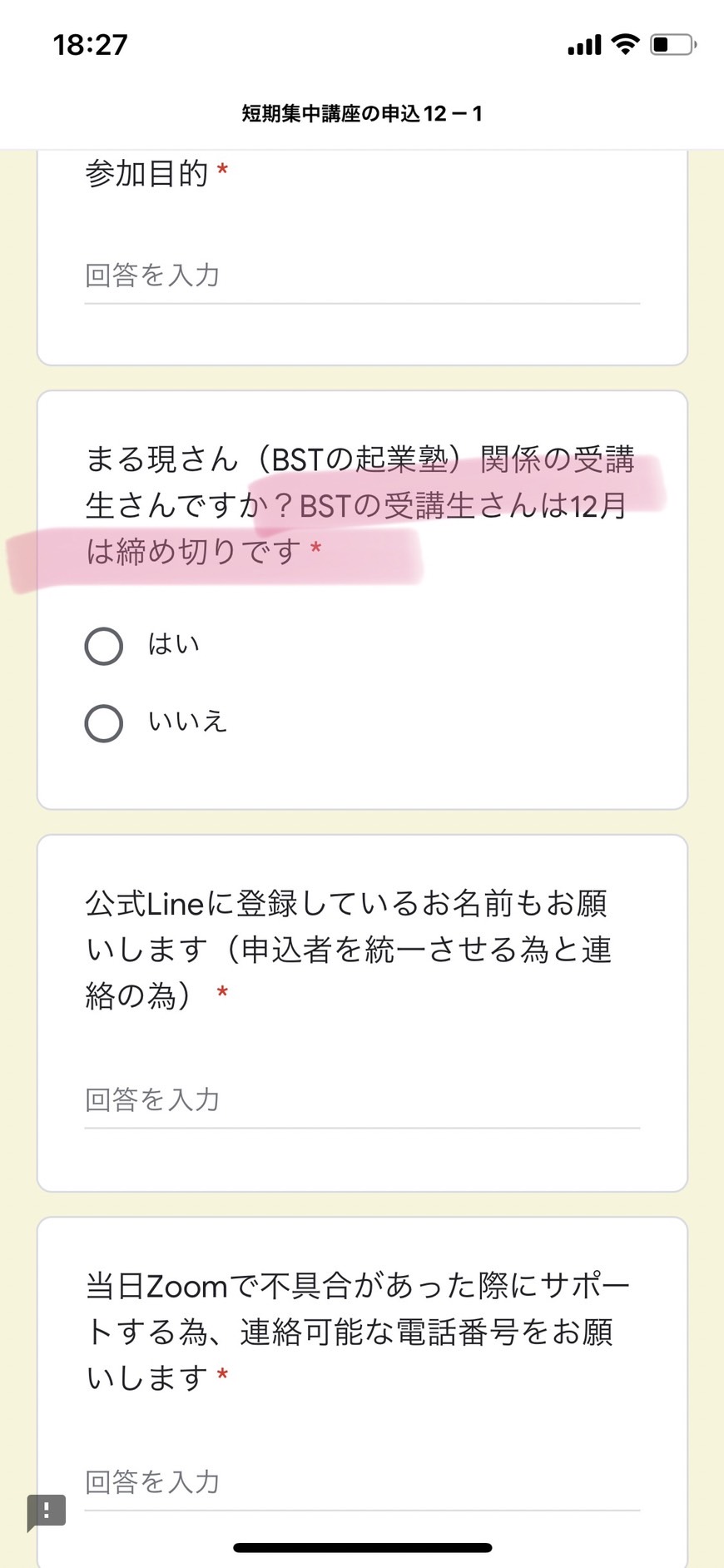Focus the phone number answer field
This screenshot has width=724, height=1568.
(x=362, y=1482)
